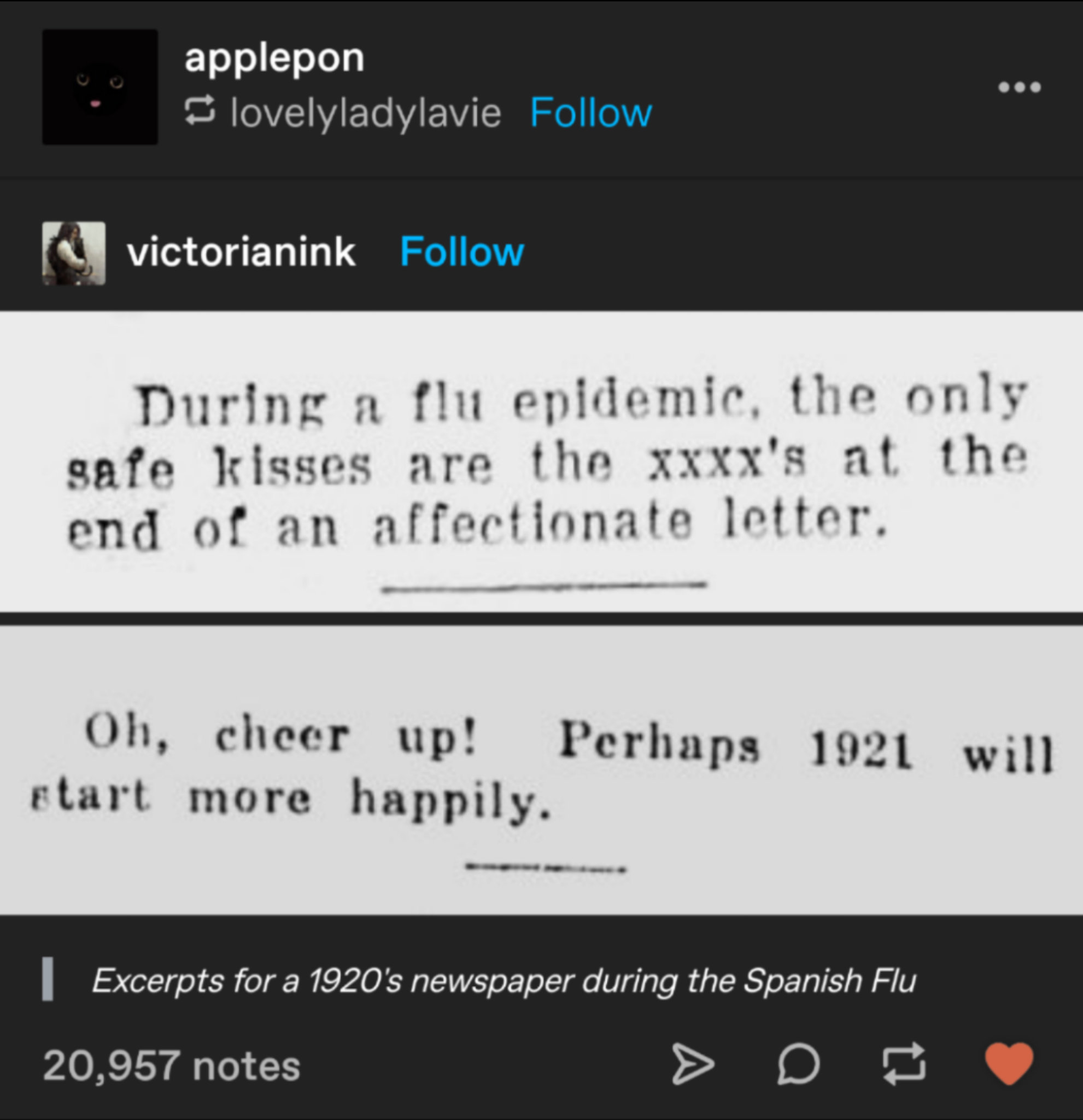View the 20,957 notes
The width and height of the screenshot is (1083, 1120).
[171, 1066]
